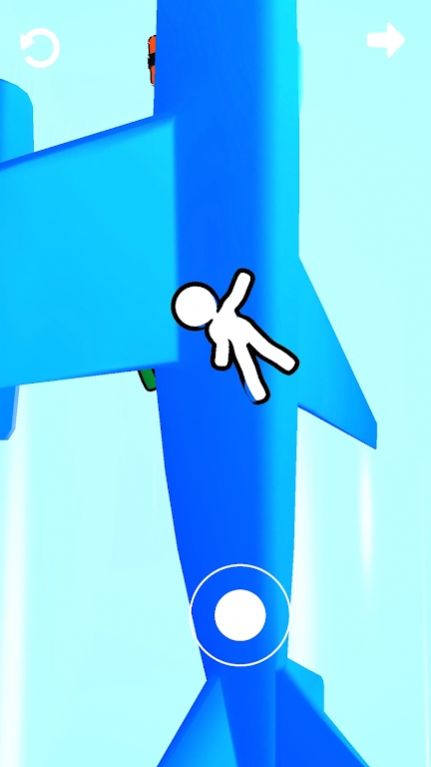The image size is (431, 767).
Task: Tap the white joystick control knob
Action: [240, 615]
